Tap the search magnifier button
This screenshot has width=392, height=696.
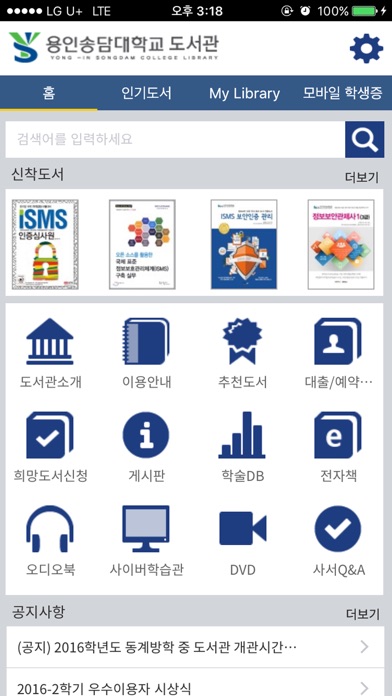364,139
